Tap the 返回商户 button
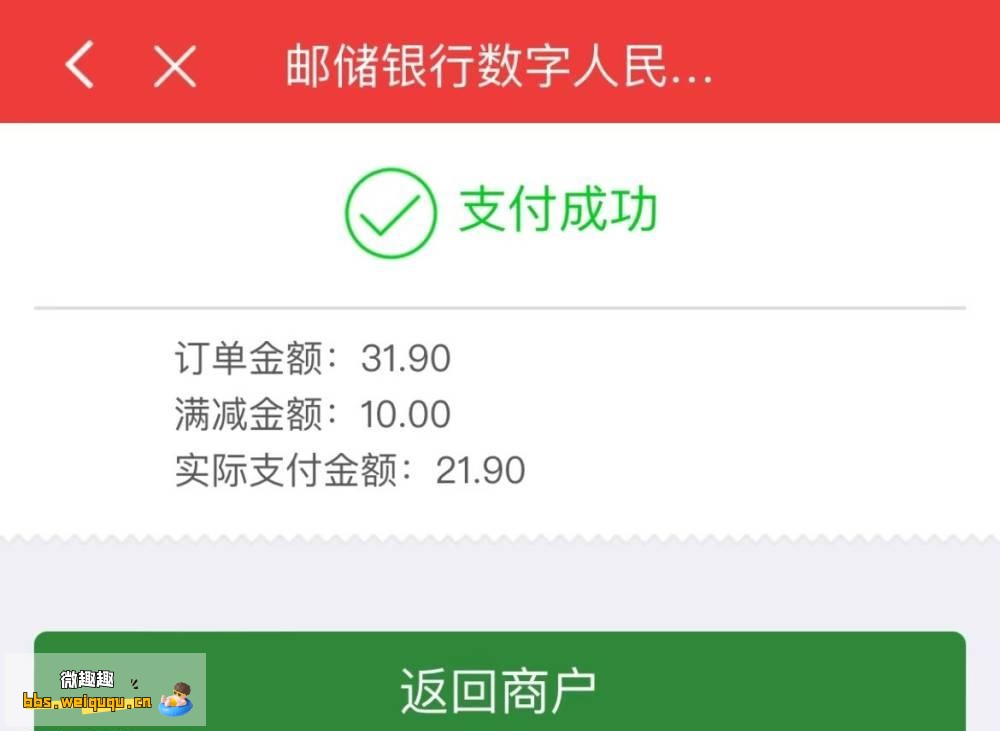The image size is (1000, 731). click(500, 689)
